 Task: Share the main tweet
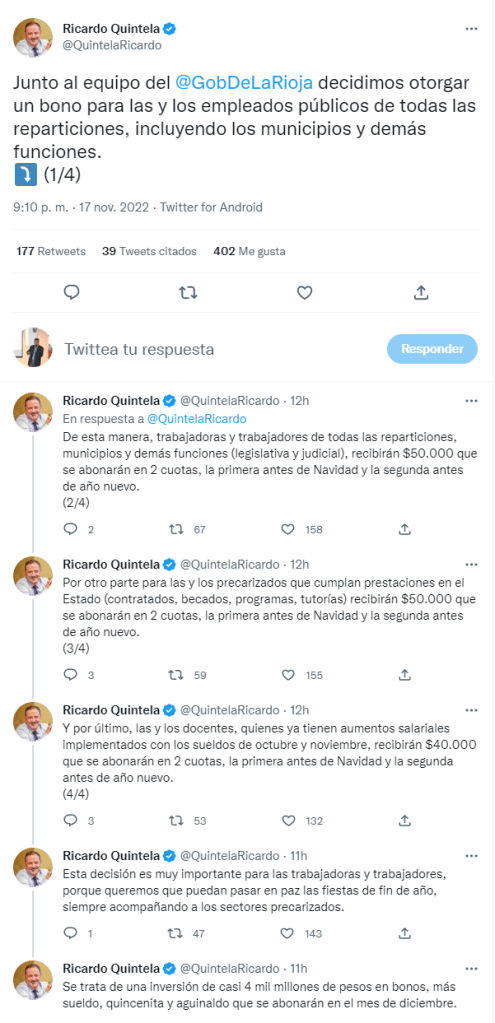click(x=421, y=293)
